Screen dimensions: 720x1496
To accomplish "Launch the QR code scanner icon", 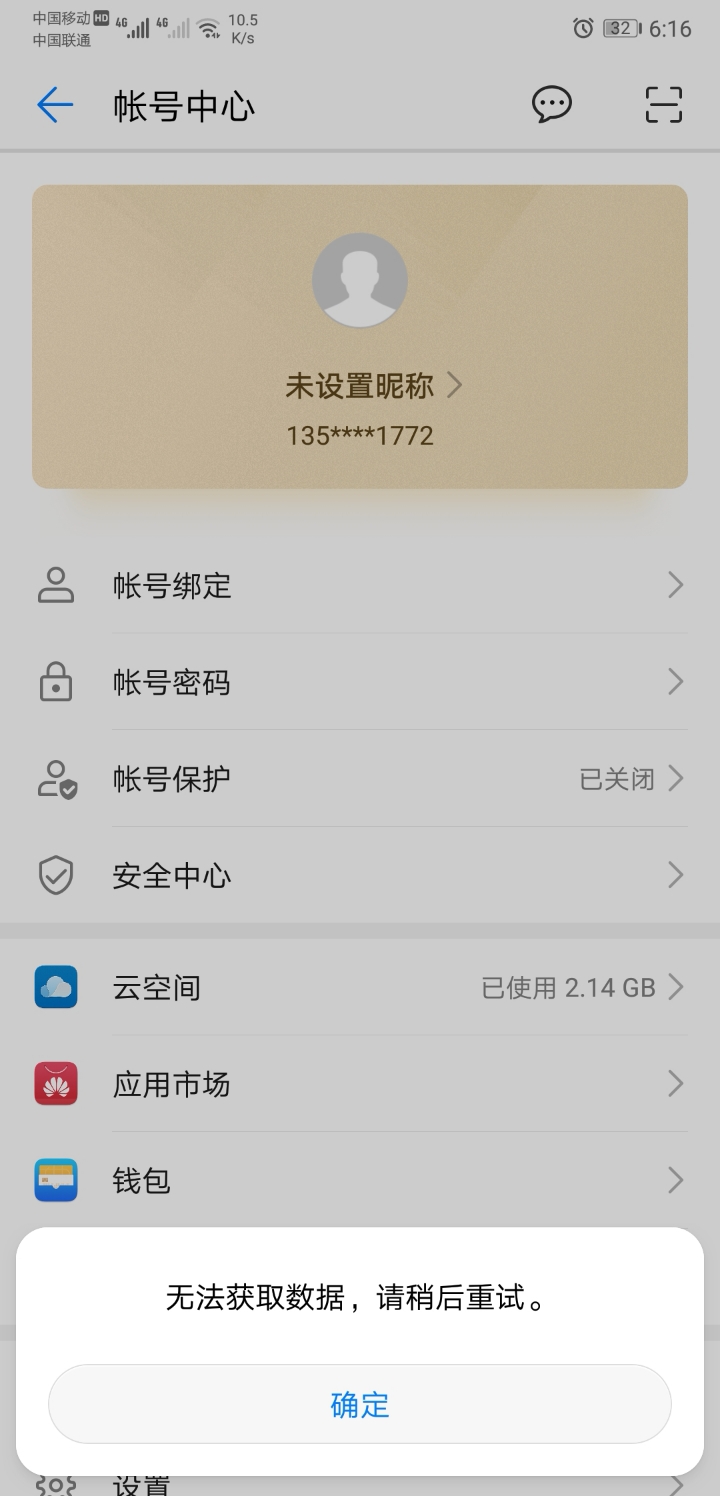I will [x=662, y=104].
